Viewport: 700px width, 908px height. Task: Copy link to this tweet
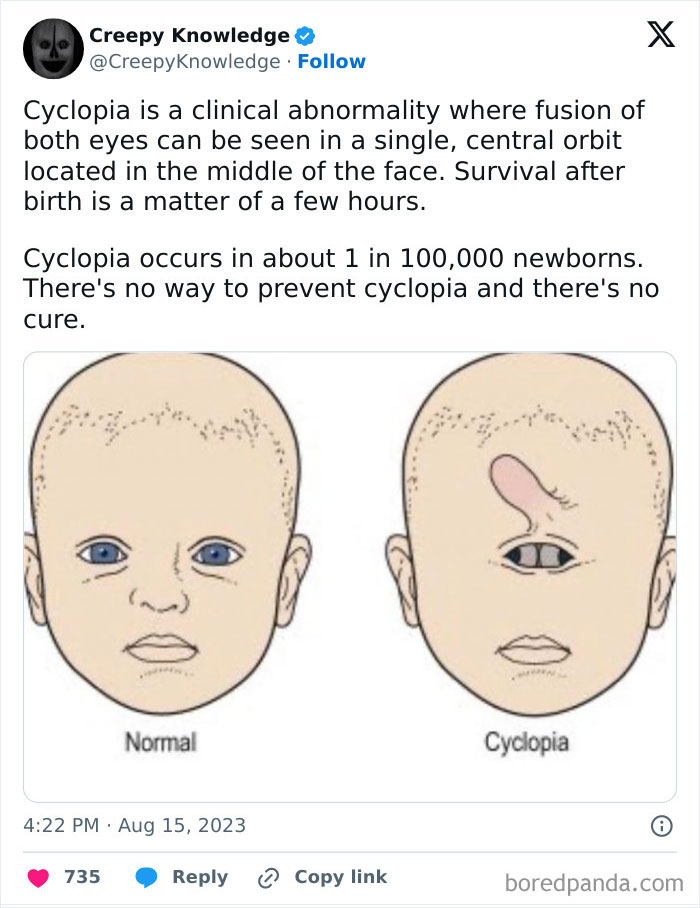(x=322, y=877)
